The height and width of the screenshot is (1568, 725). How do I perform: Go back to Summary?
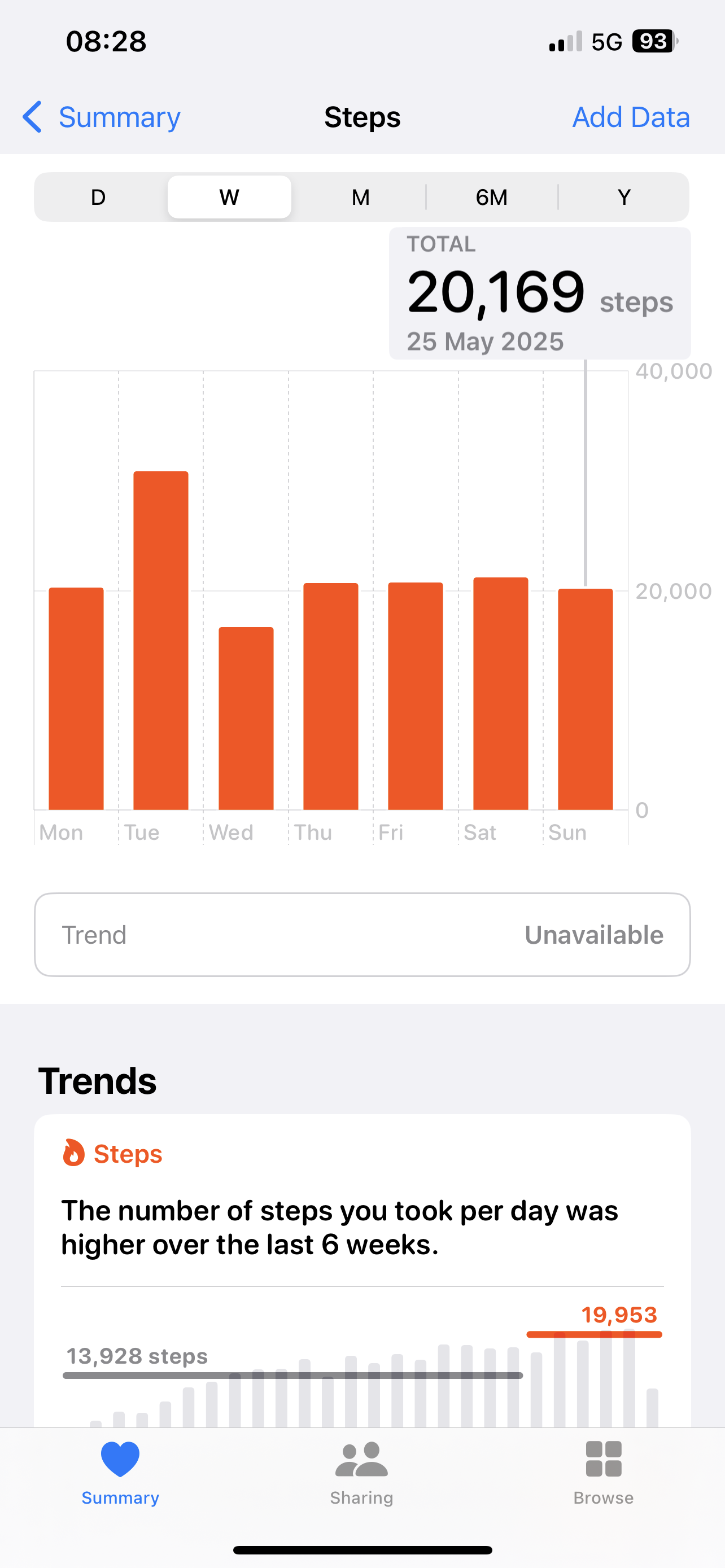[x=101, y=117]
